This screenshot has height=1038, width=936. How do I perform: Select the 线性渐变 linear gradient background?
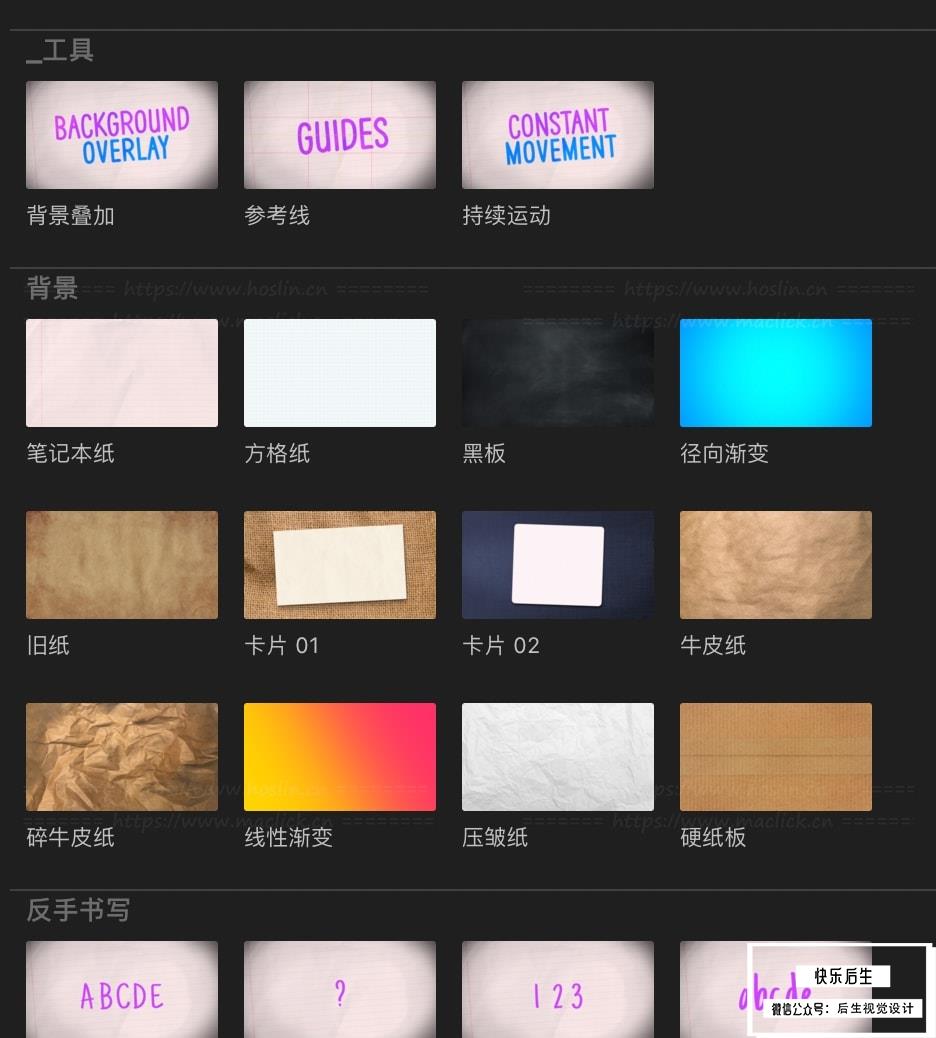340,757
